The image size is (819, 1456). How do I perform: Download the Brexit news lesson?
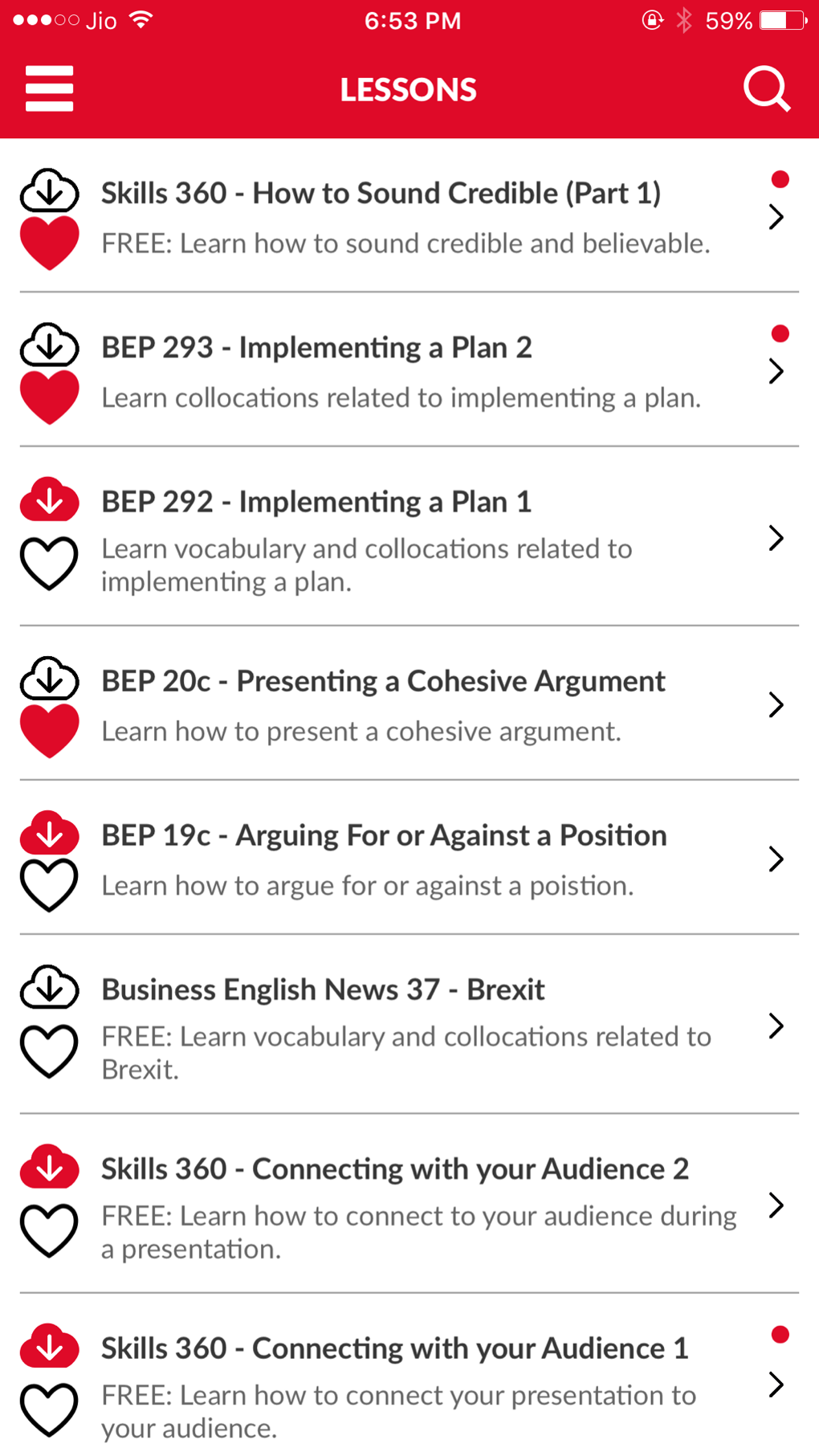(x=50, y=987)
